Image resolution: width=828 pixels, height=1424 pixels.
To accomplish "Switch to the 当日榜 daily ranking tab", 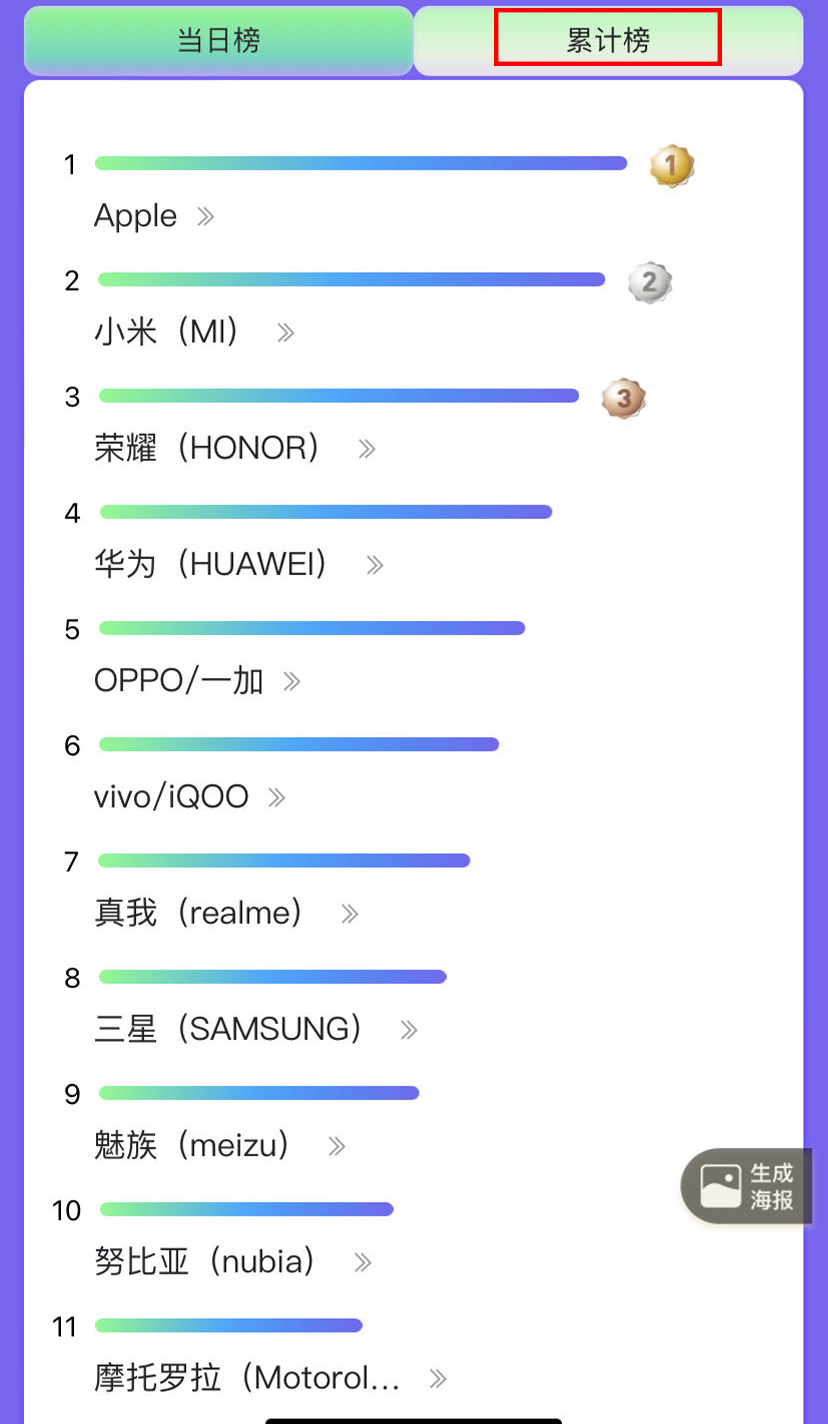I will click(218, 38).
